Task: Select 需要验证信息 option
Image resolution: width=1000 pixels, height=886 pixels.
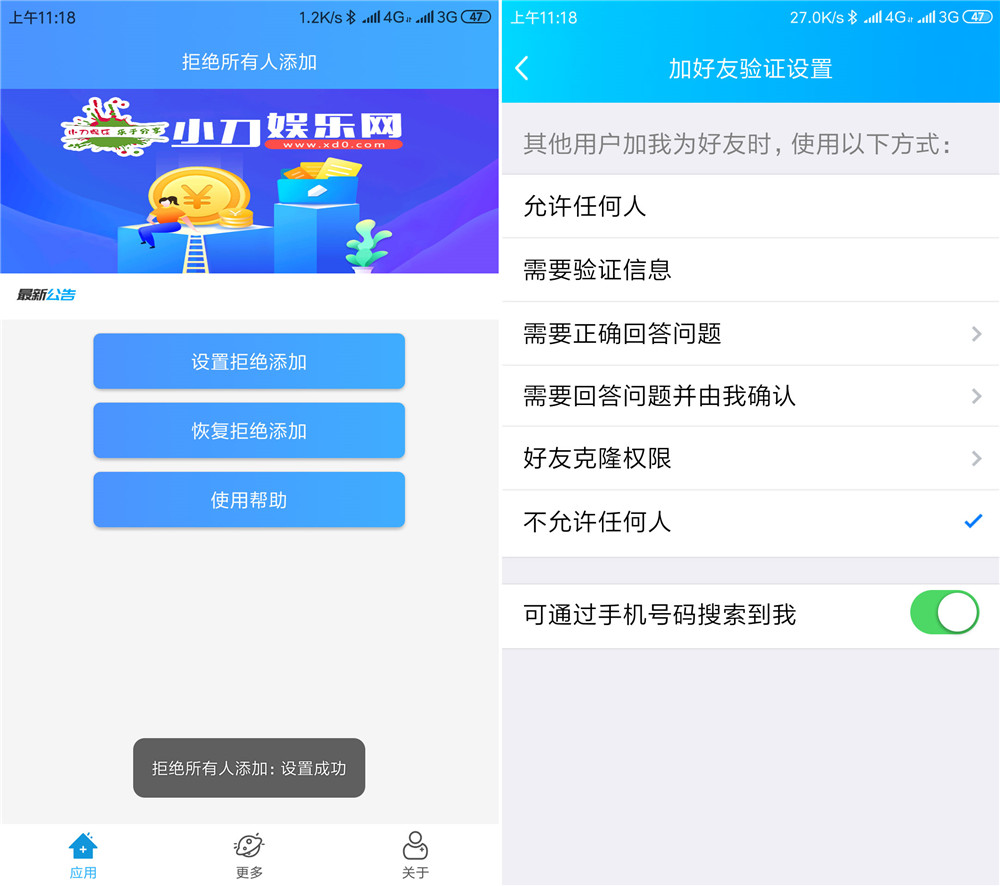Action: tap(750, 269)
